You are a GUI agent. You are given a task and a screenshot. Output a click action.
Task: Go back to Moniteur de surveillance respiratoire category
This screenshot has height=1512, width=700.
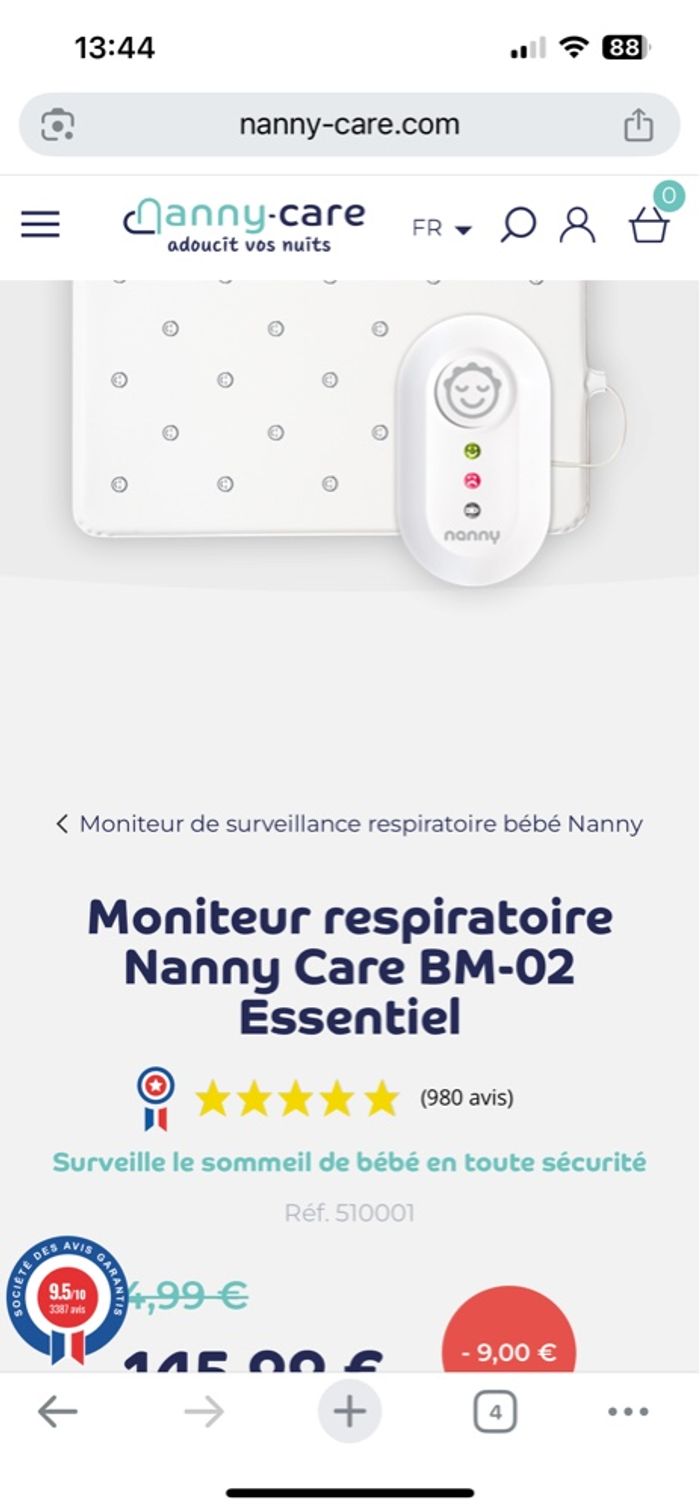[350, 824]
